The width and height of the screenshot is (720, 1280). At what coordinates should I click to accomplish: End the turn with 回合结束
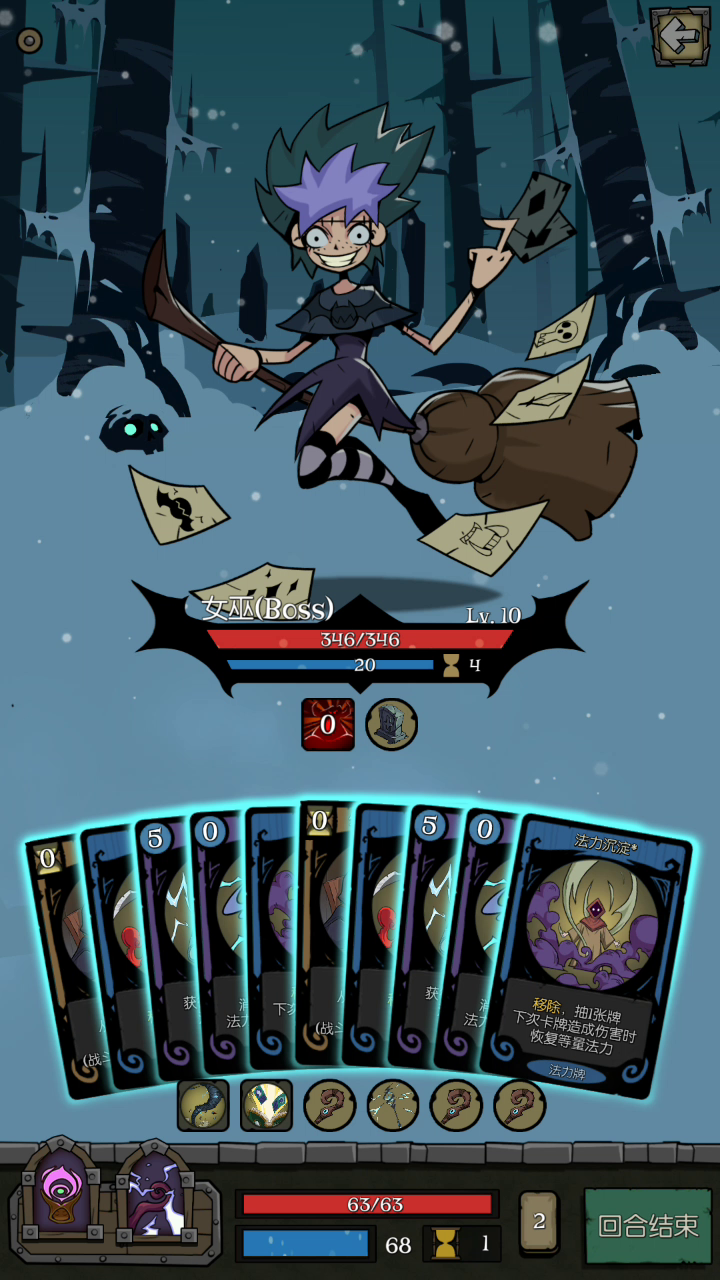pyautogui.click(x=647, y=1226)
